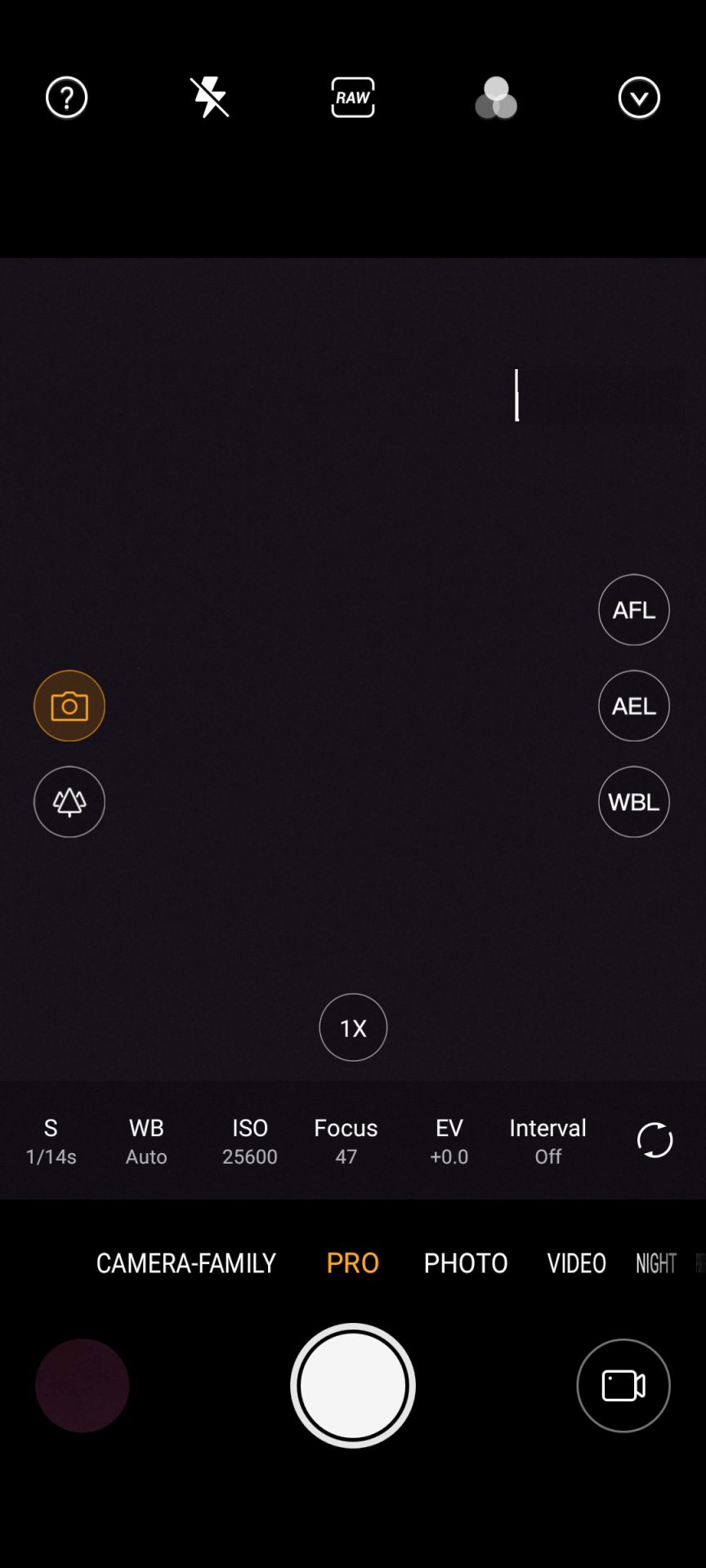Viewport: 706px width, 1568px height.
Task: Tap the landscape trees icon
Action: pyautogui.click(x=69, y=802)
